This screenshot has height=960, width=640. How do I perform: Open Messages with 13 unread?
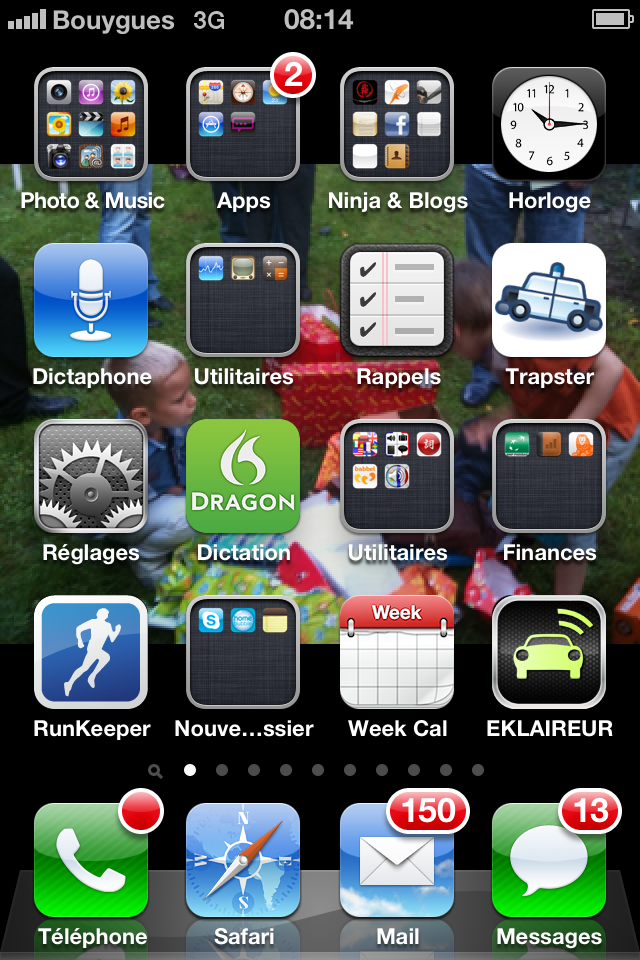[549, 860]
